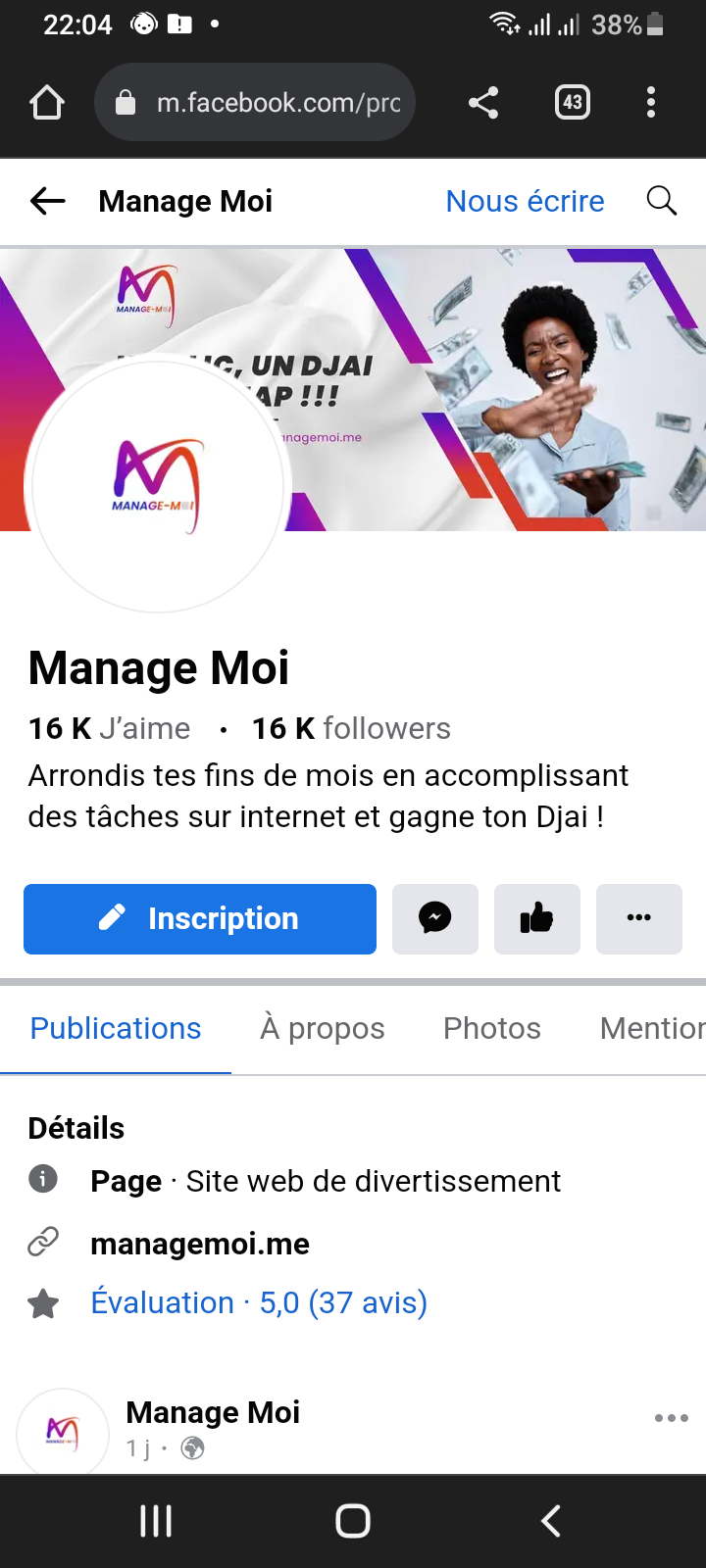Go to the browser home page
The width and height of the screenshot is (706, 1568).
[x=47, y=102]
